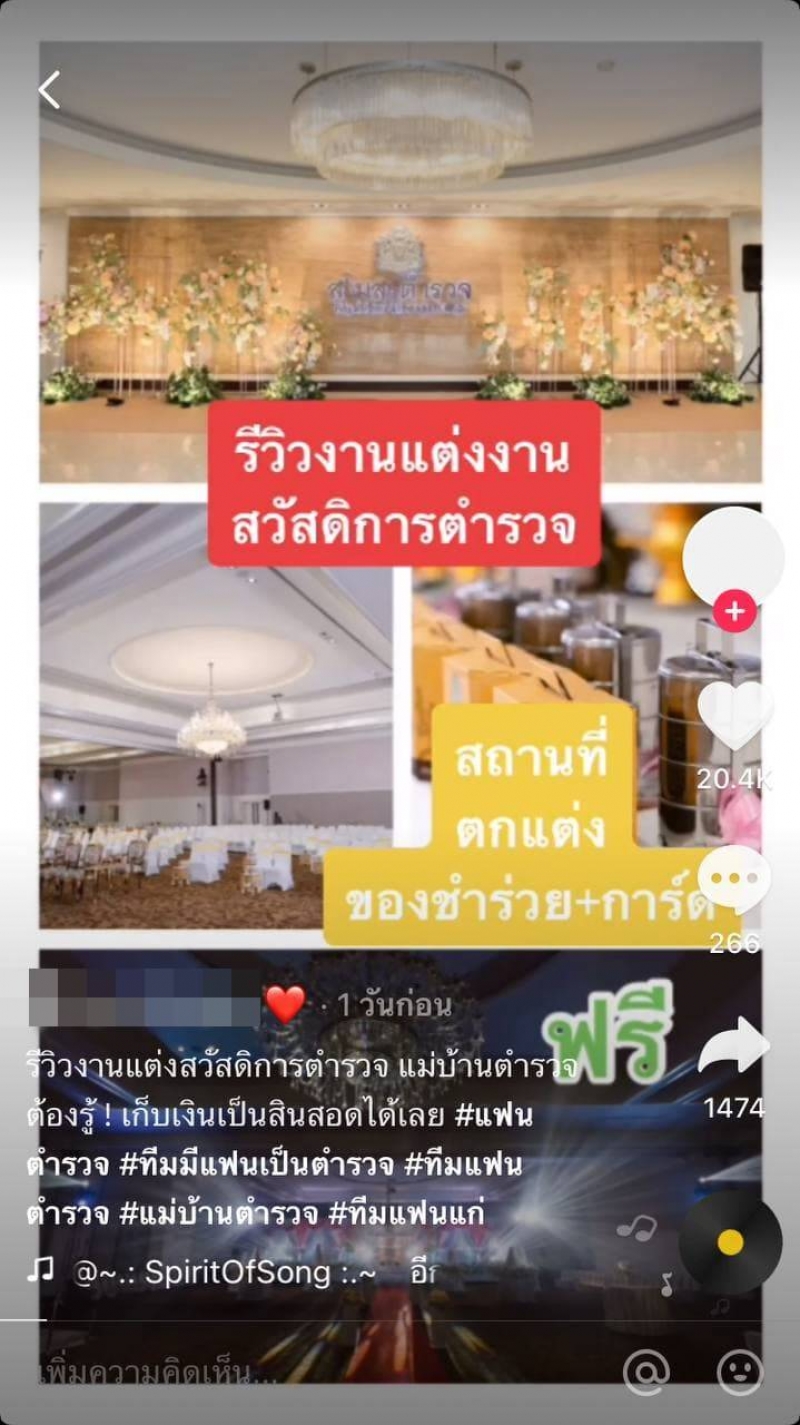Open the emoji picker in the comment bar
This screenshot has height=1425, width=800.
[740, 1373]
